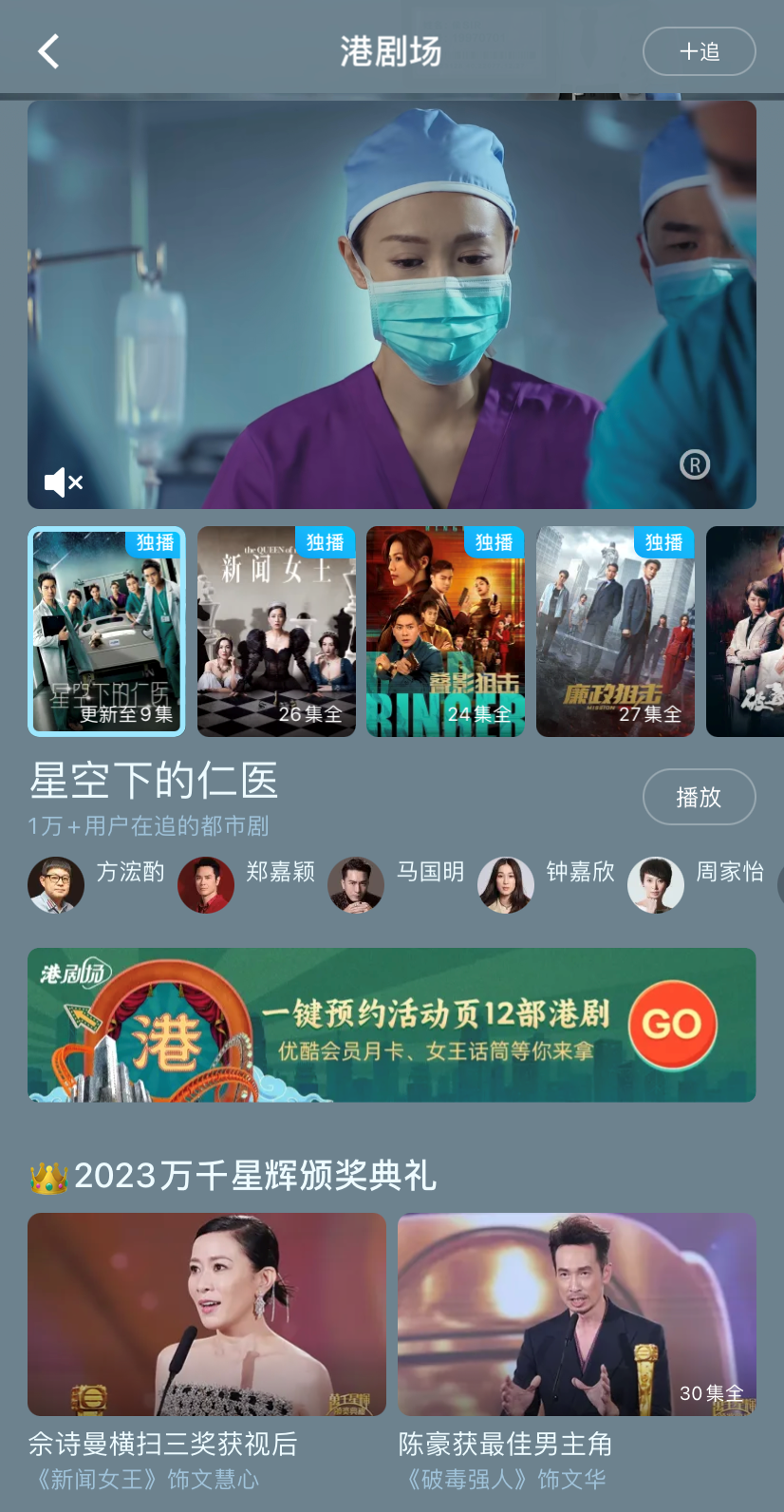784x1512 pixels.
Task: Tap GO on the 港剧 reservation banner
Action: [x=672, y=1025]
